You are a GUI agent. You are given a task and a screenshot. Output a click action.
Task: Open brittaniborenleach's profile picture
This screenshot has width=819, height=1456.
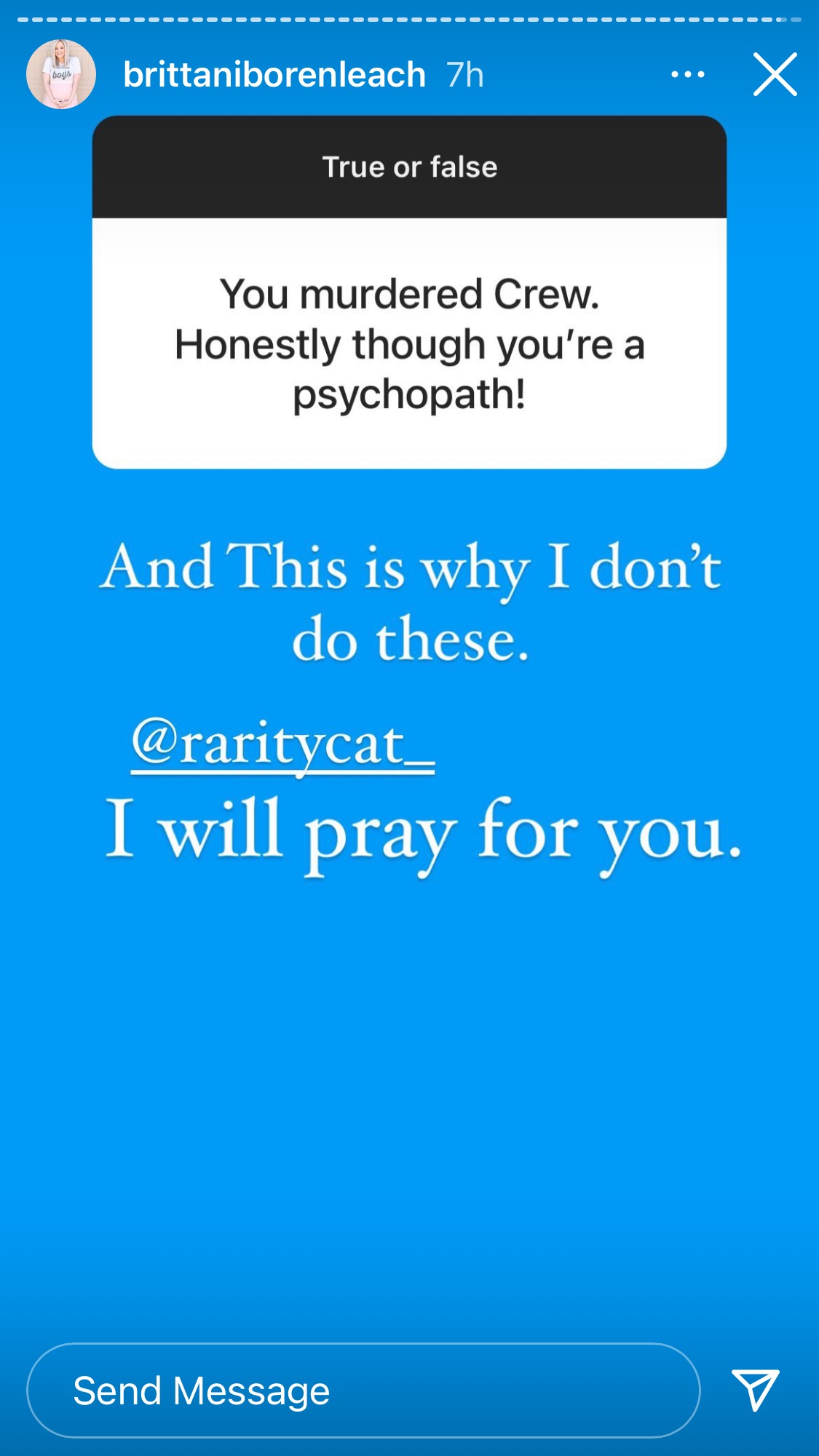click(x=61, y=74)
